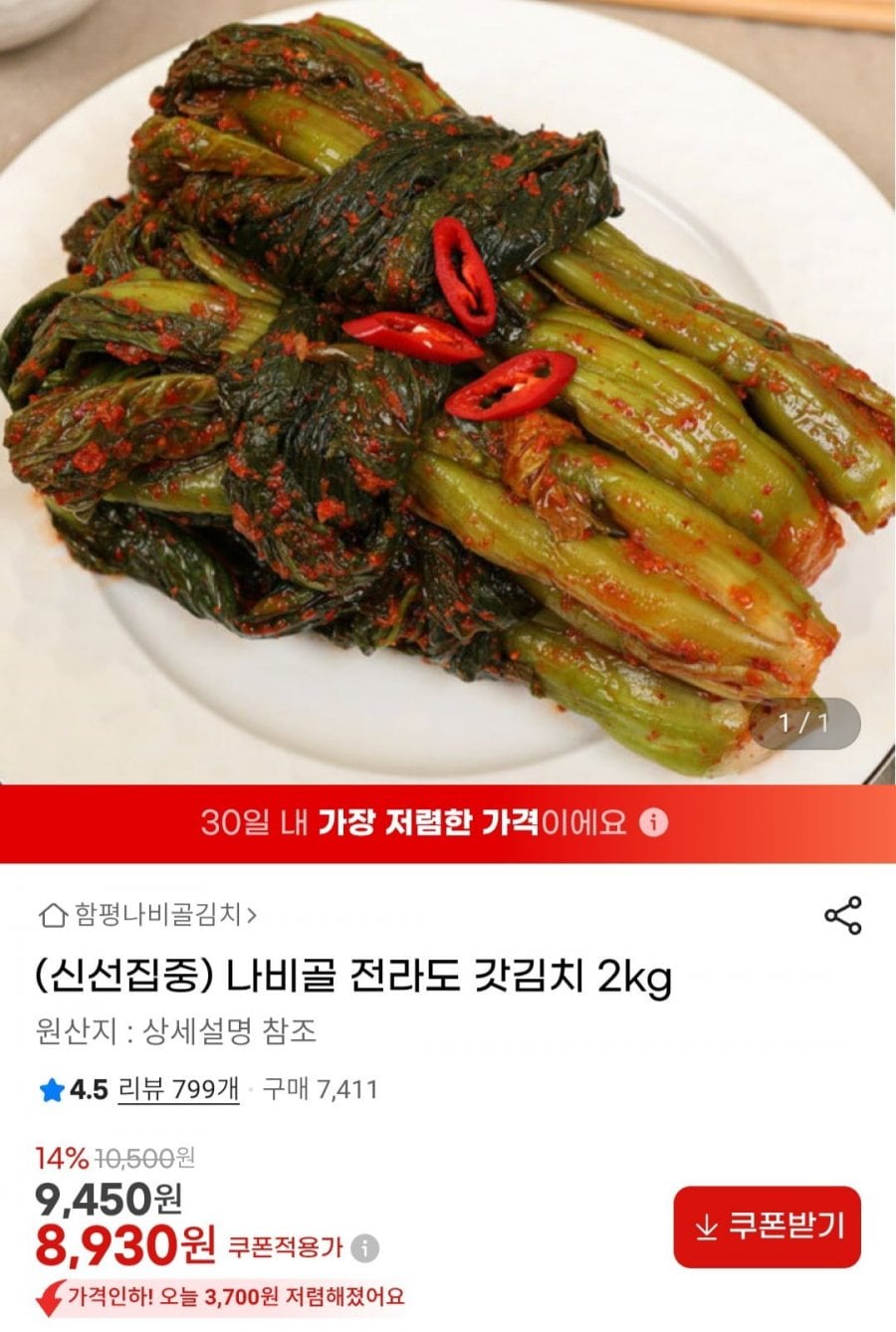View info on the lowest price banner
The height and width of the screenshot is (1332, 896).
(x=653, y=823)
